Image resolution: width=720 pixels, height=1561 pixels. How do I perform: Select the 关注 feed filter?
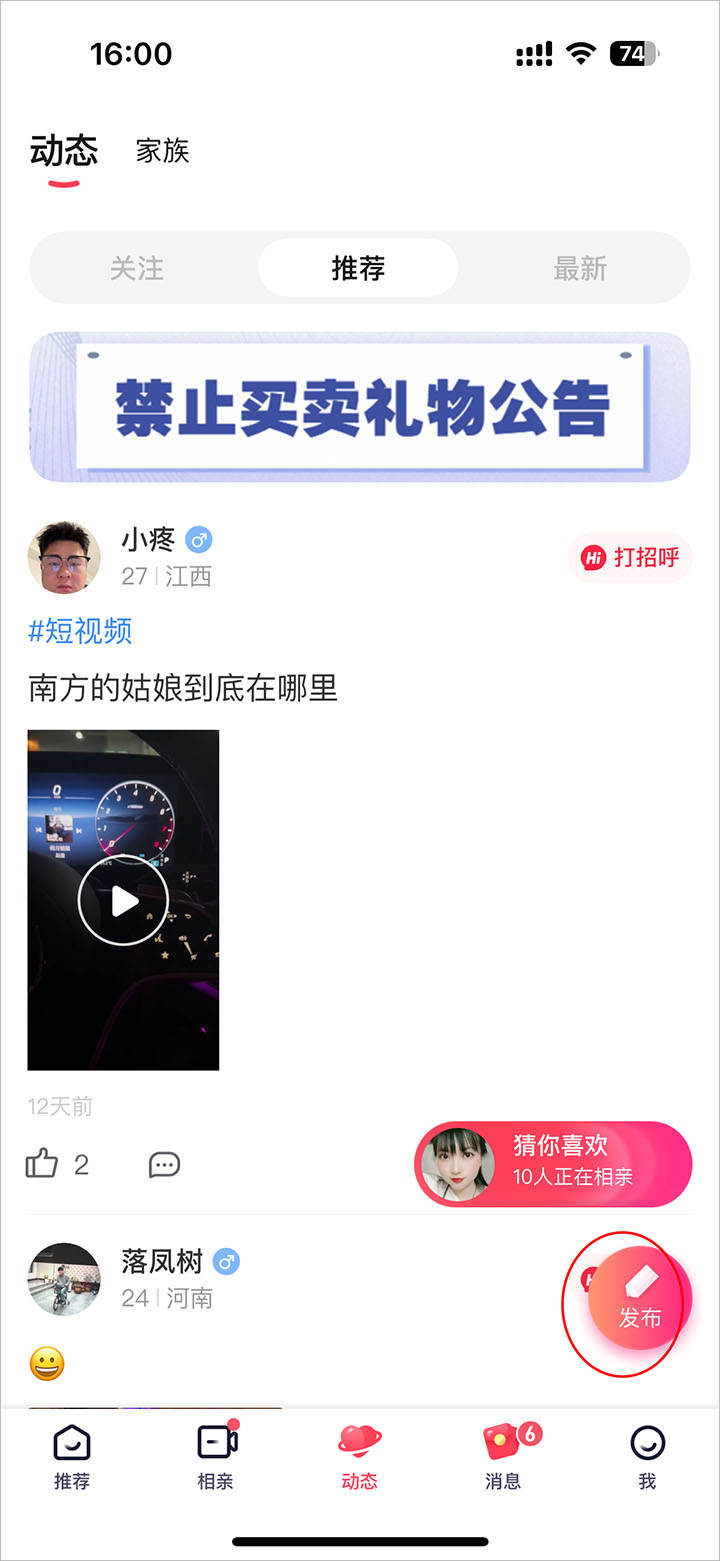click(137, 268)
